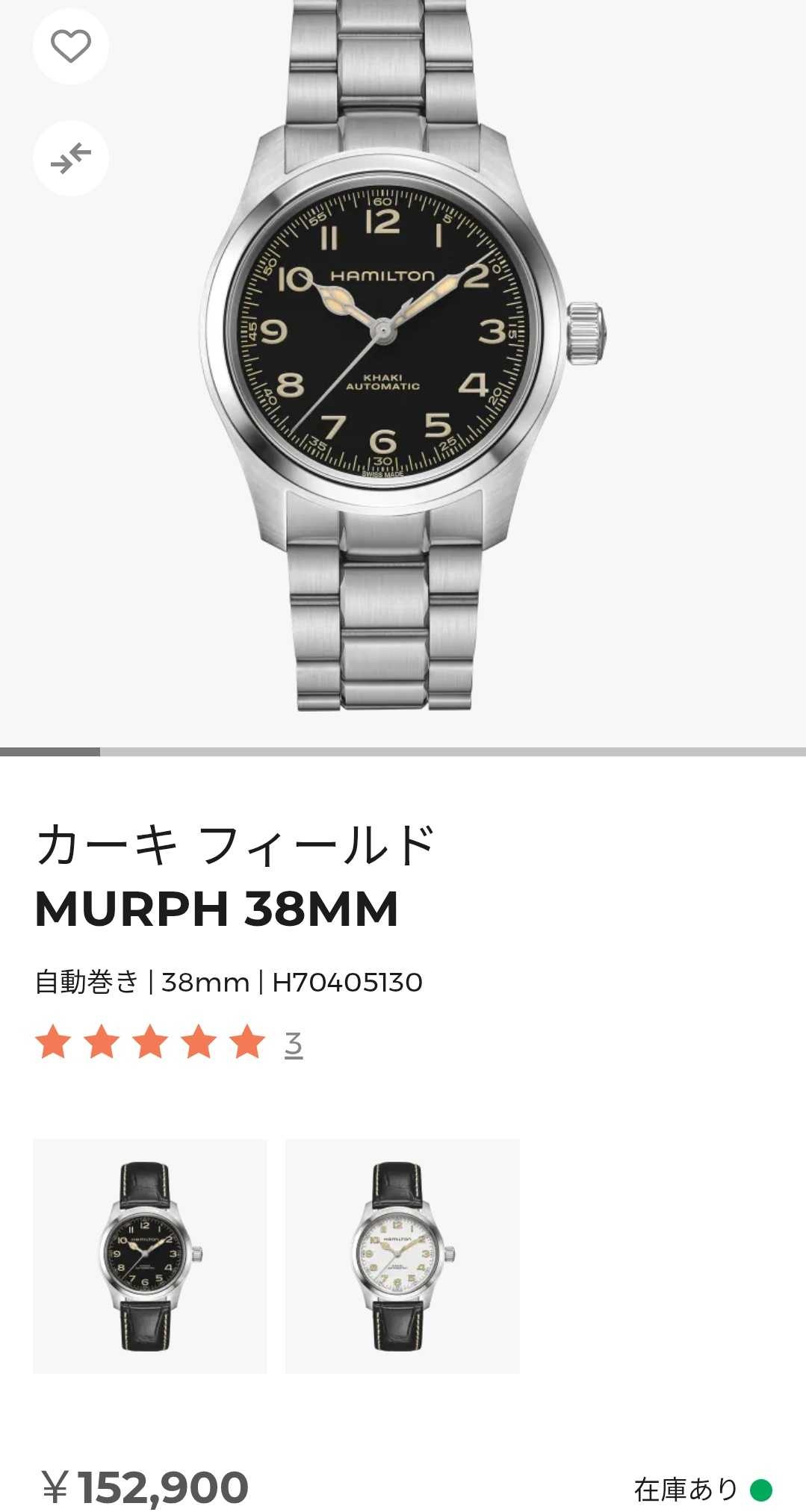Open the main watch image
Screen dimensions: 806x1512
403,358
